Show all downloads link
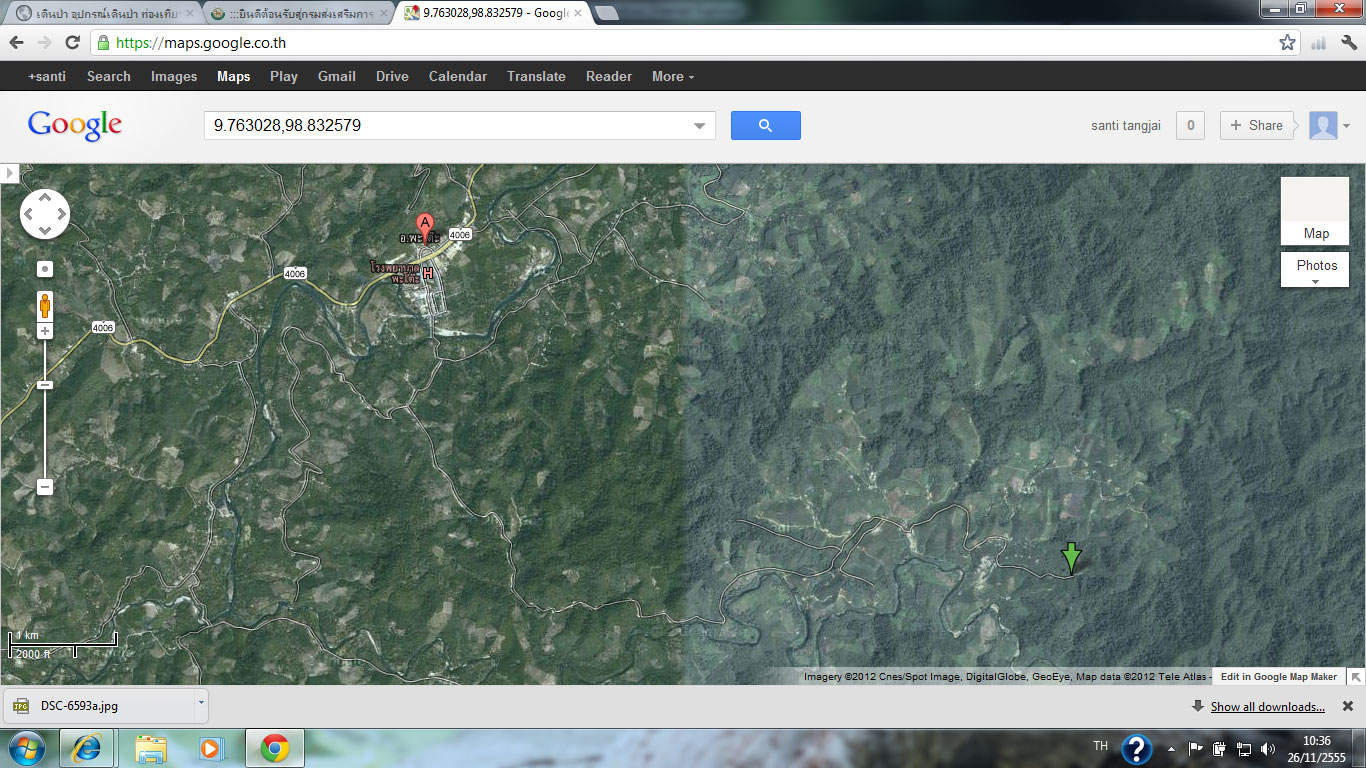Viewport: 1366px width, 768px height. 1267,707
